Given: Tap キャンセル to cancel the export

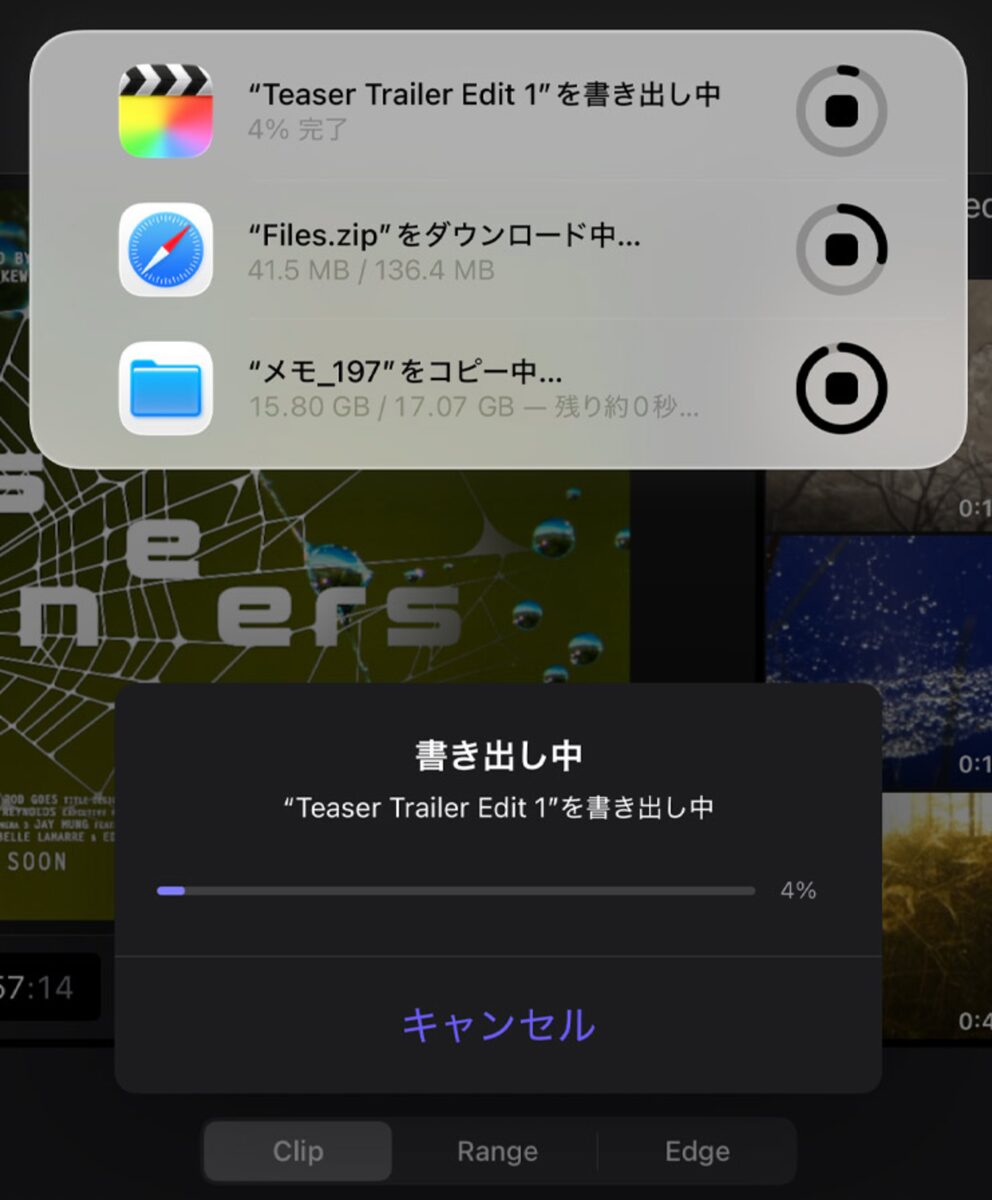Looking at the screenshot, I should click(498, 1025).
